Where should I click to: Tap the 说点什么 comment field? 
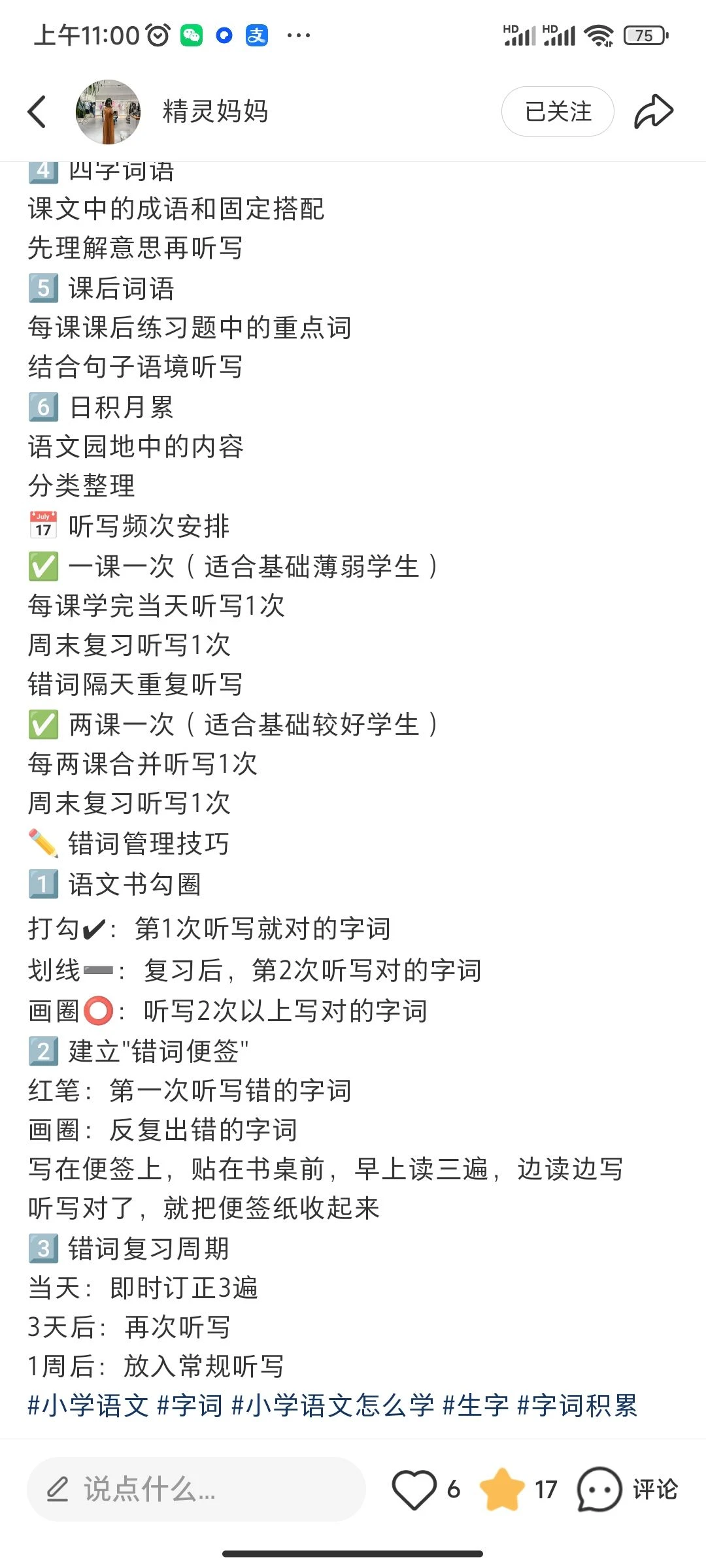[x=196, y=1490]
